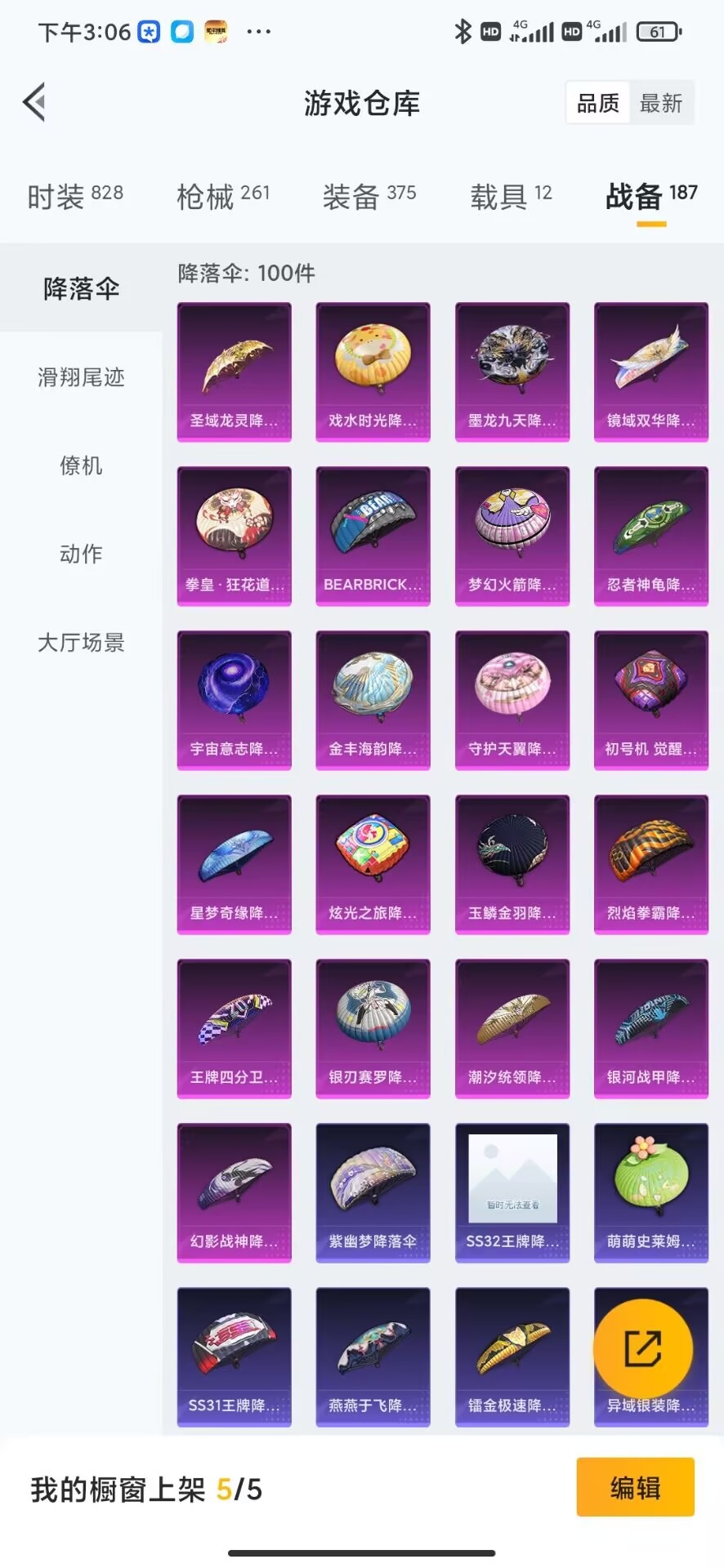
Task: Sort the warehouse by 最新
Action: click(x=660, y=103)
